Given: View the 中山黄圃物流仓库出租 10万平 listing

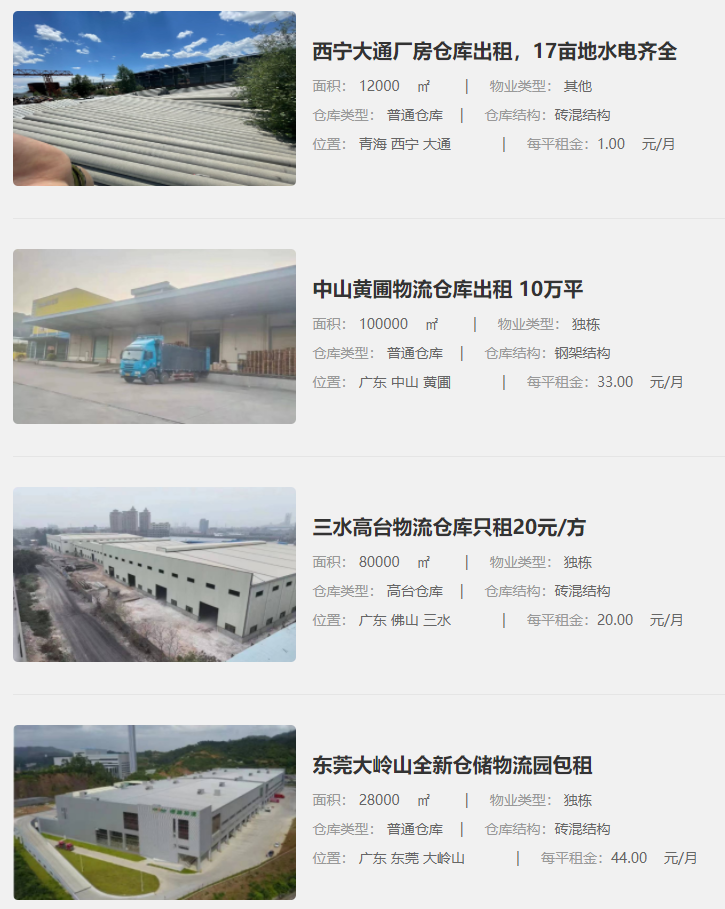Looking at the screenshot, I should 447,290.
